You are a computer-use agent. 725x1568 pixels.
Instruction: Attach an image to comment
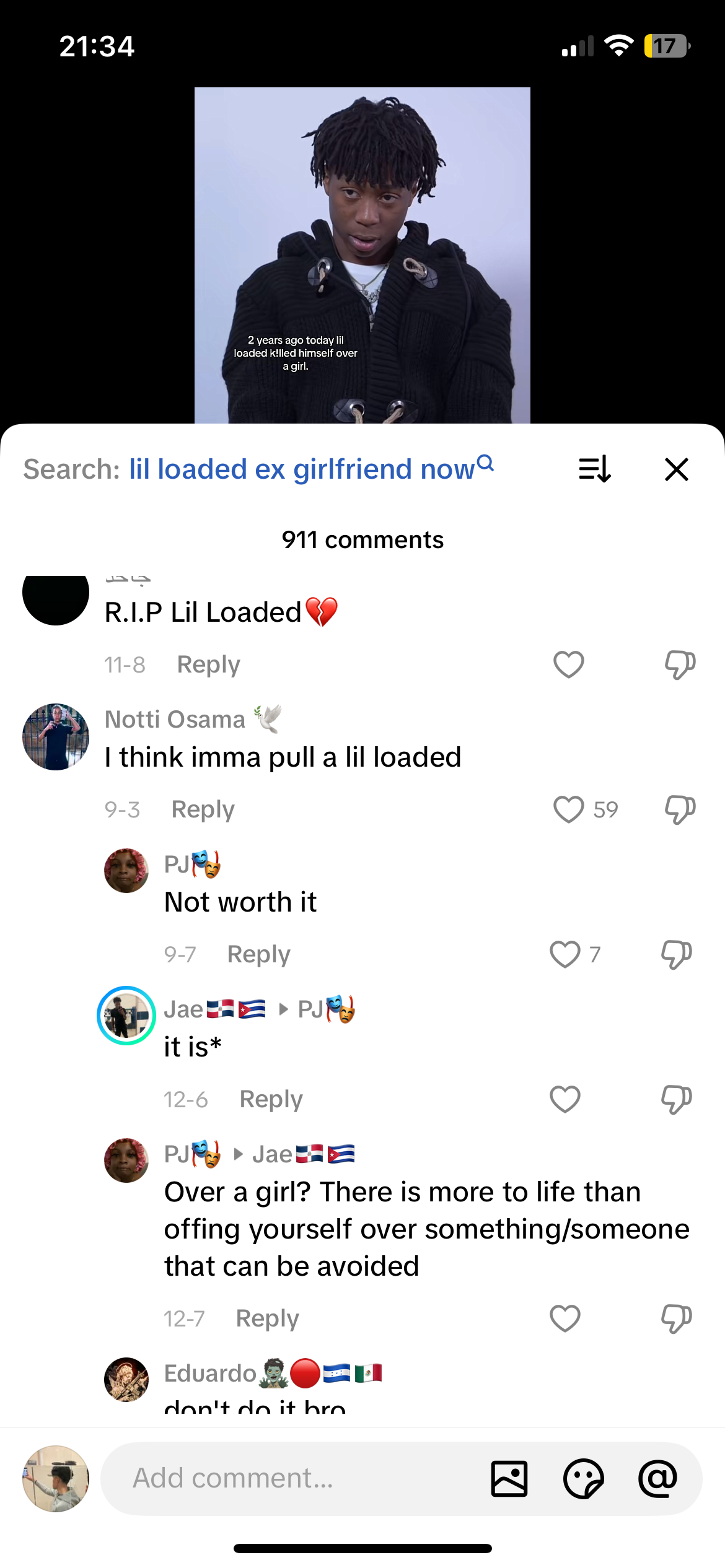click(509, 1478)
